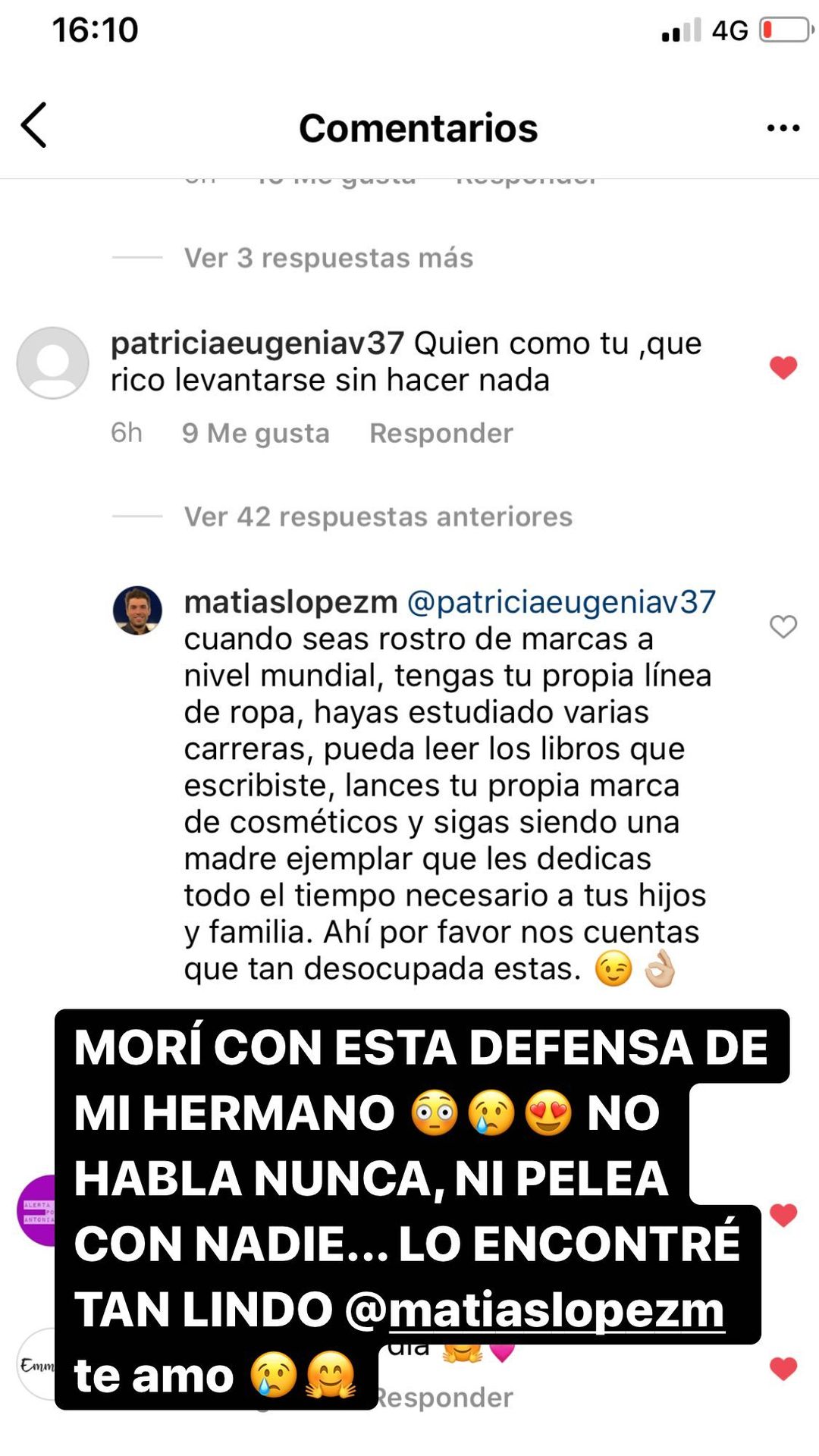Follow the @patriciaeugeniav37 mention link
The height and width of the screenshot is (1456, 819).
tap(561, 602)
